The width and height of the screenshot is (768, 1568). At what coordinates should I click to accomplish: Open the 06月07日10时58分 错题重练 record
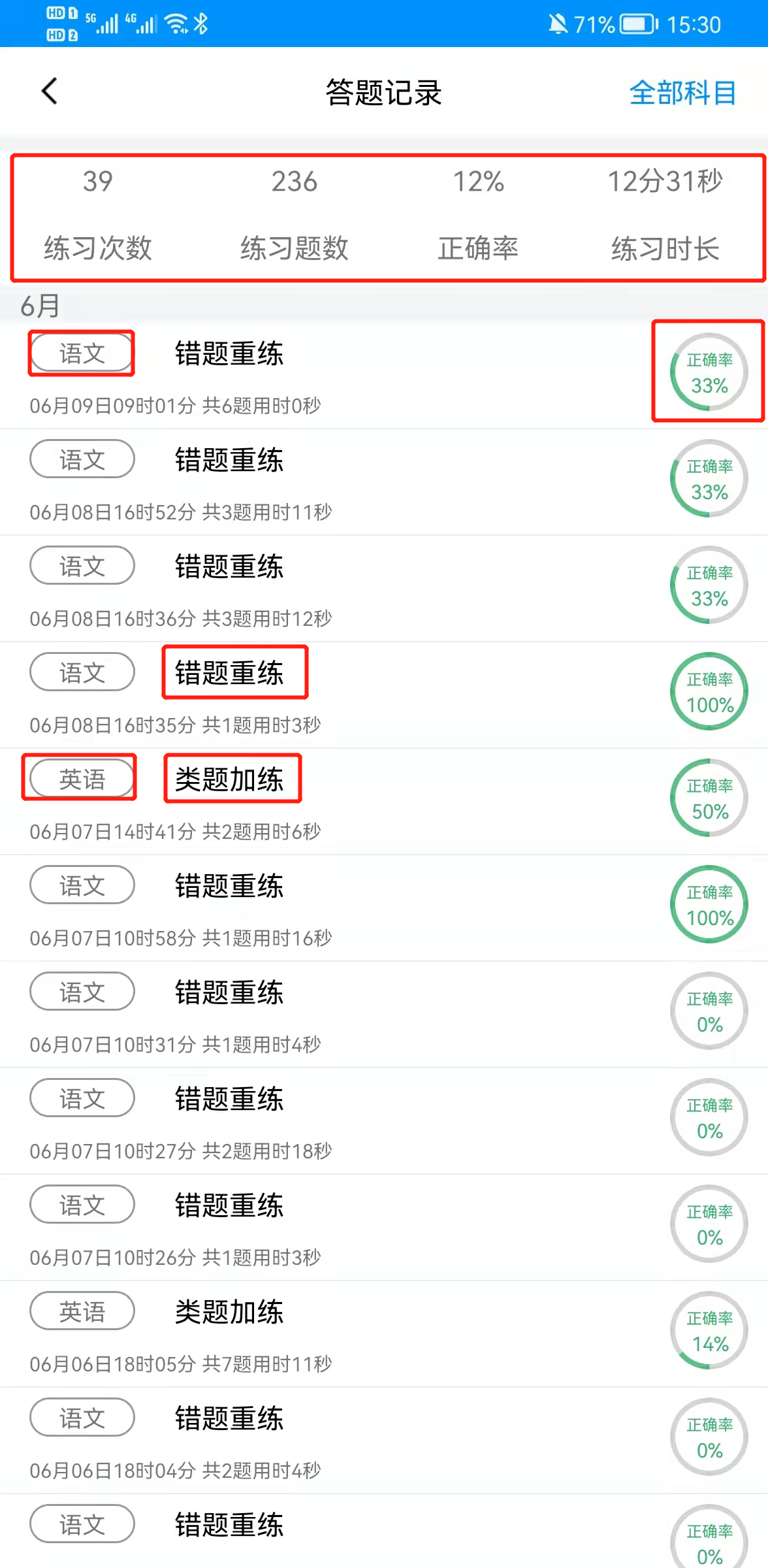coord(384,908)
